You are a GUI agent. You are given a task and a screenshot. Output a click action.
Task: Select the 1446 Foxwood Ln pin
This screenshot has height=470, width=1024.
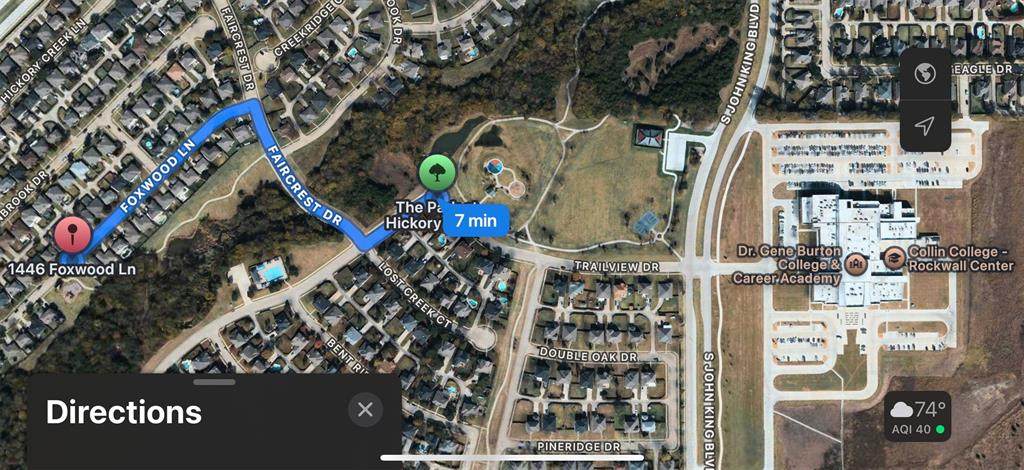point(73,235)
